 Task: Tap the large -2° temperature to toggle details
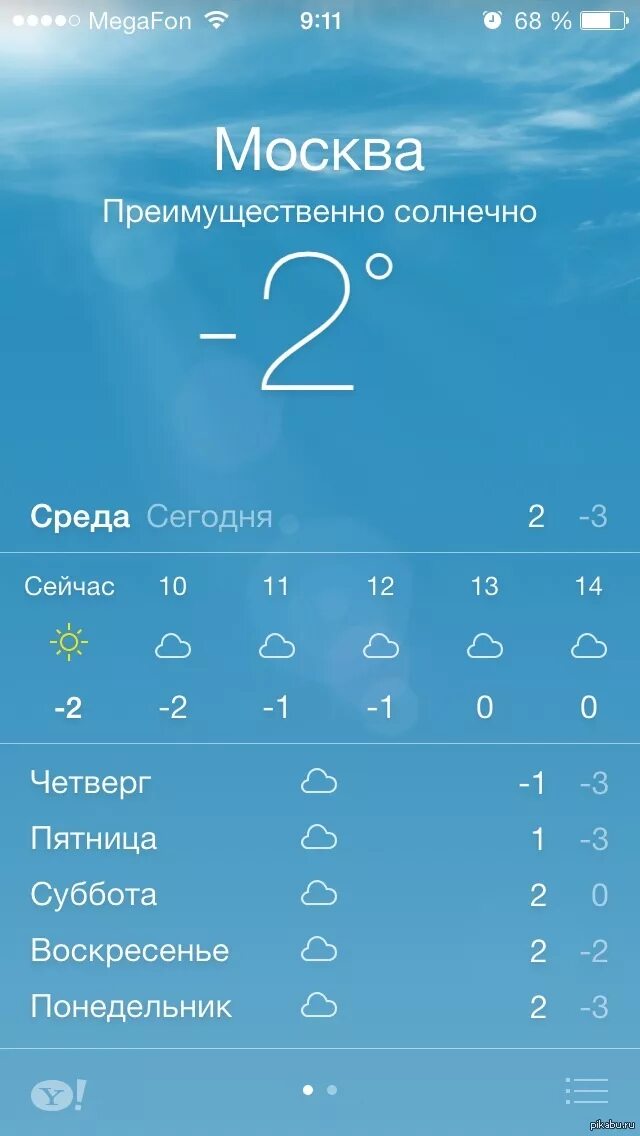[x=297, y=324]
